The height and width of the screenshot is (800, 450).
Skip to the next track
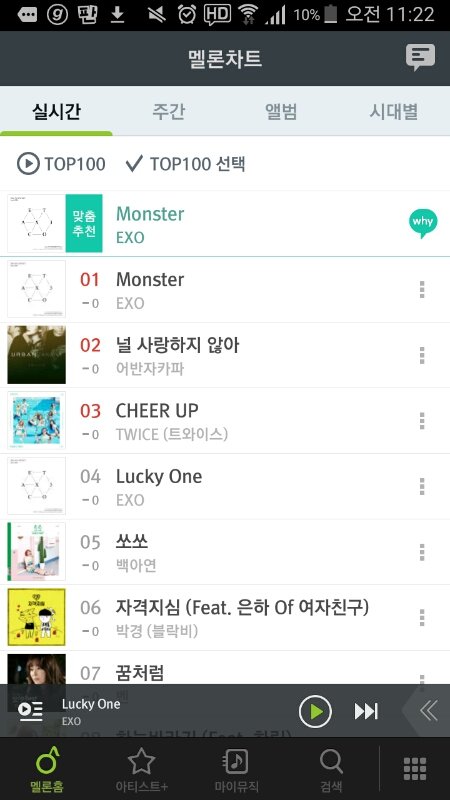366,711
